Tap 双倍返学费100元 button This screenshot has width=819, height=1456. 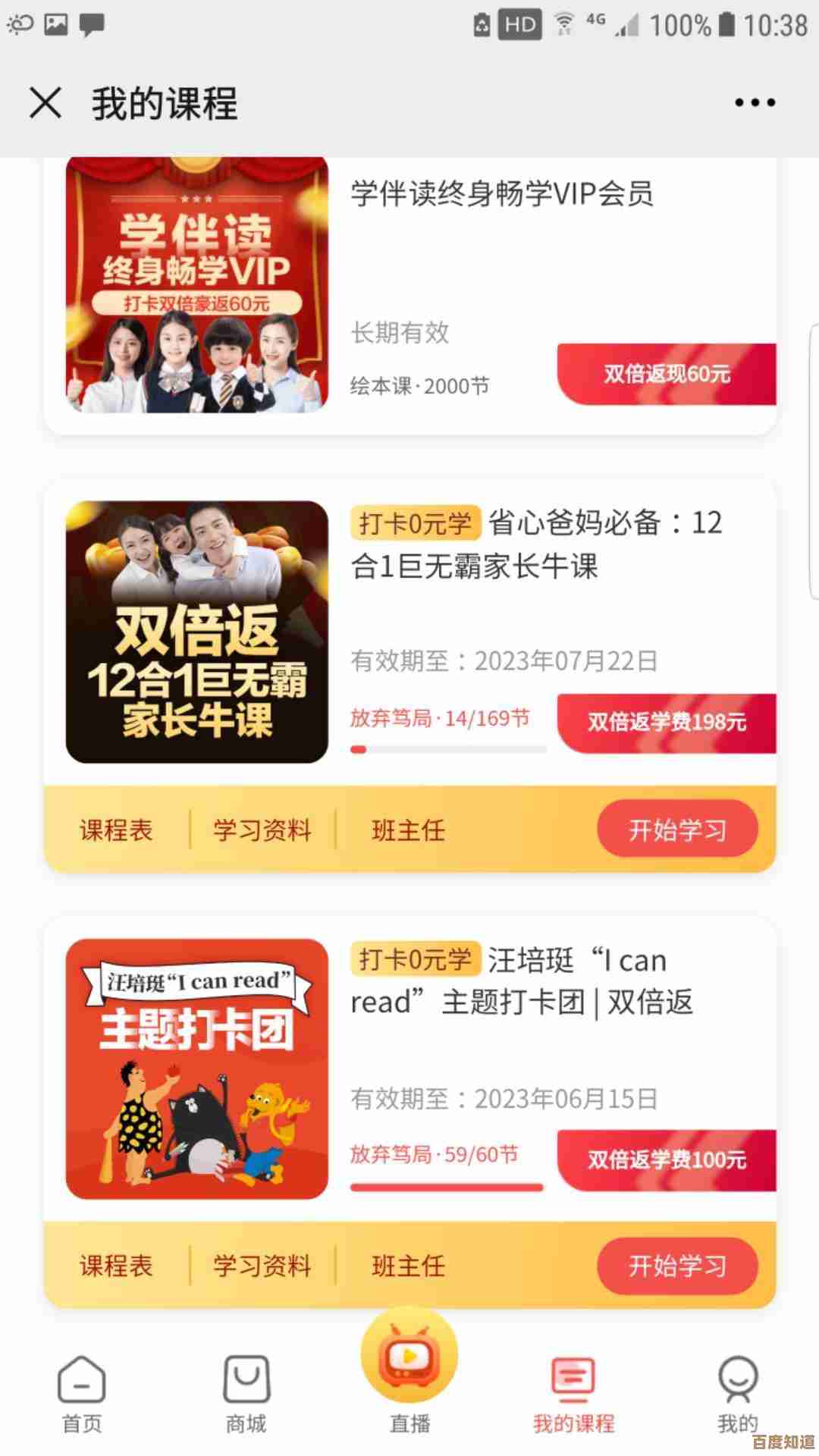click(x=667, y=1159)
